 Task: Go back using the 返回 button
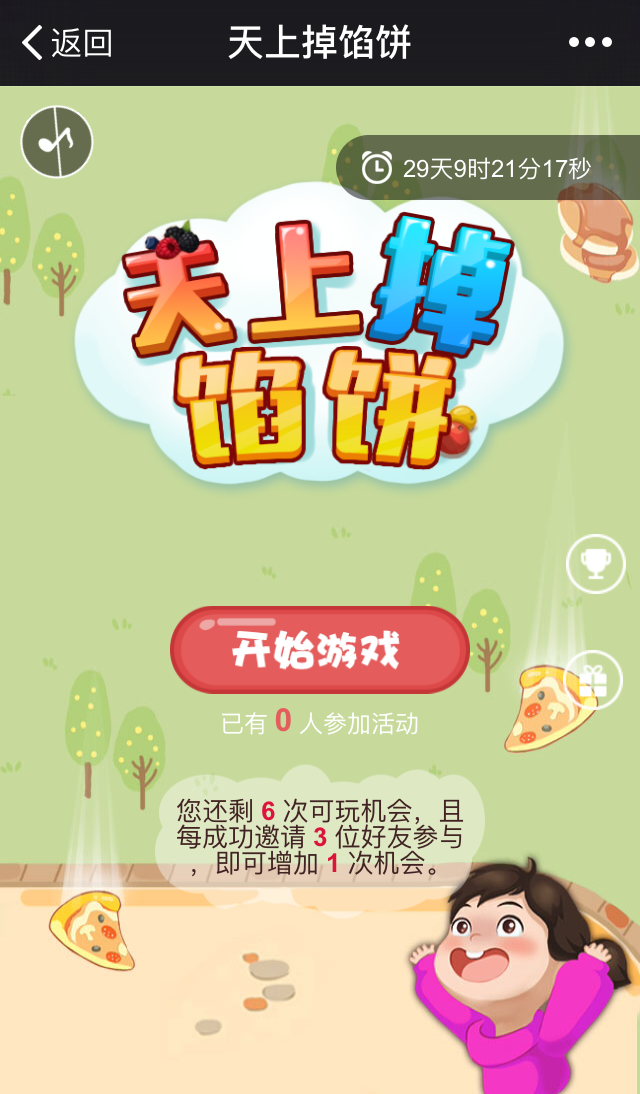click(68, 43)
